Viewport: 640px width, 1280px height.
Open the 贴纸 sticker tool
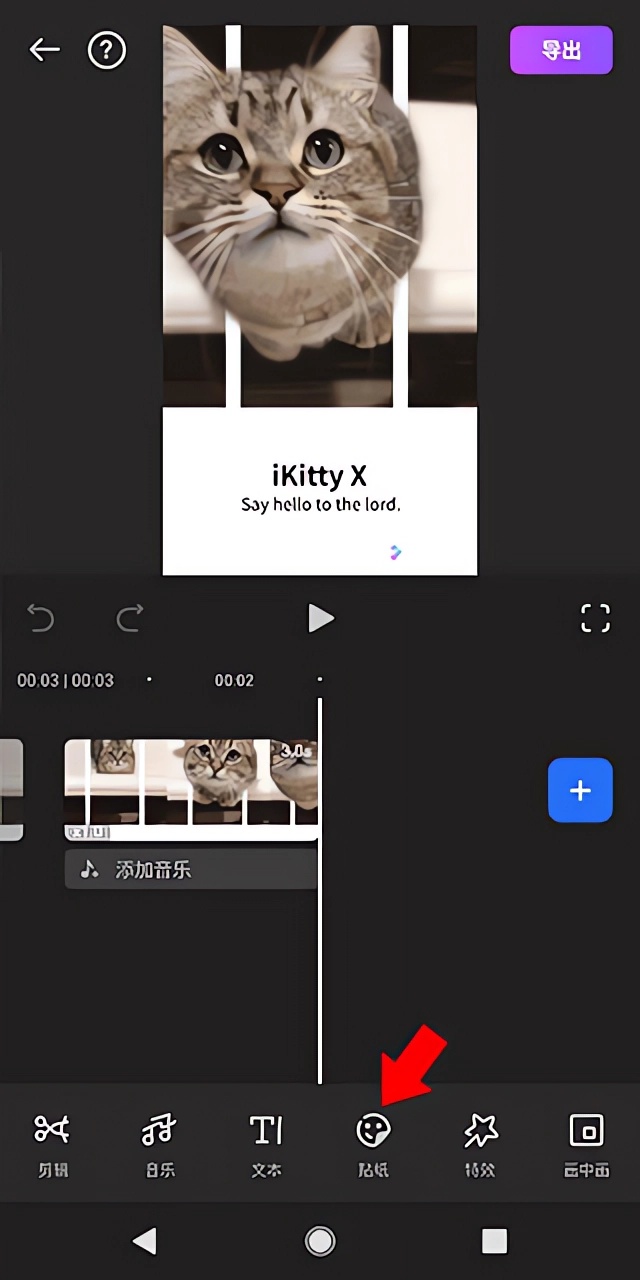[x=373, y=1142]
